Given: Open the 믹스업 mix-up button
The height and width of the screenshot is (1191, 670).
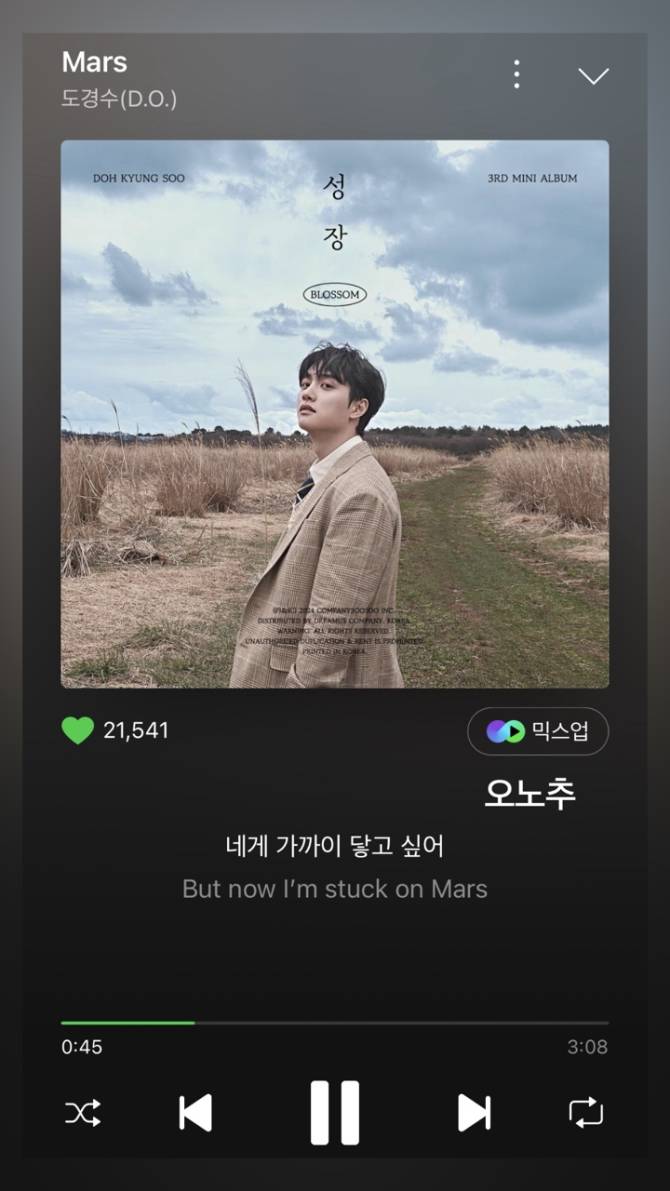Looking at the screenshot, I should point(538,731).
